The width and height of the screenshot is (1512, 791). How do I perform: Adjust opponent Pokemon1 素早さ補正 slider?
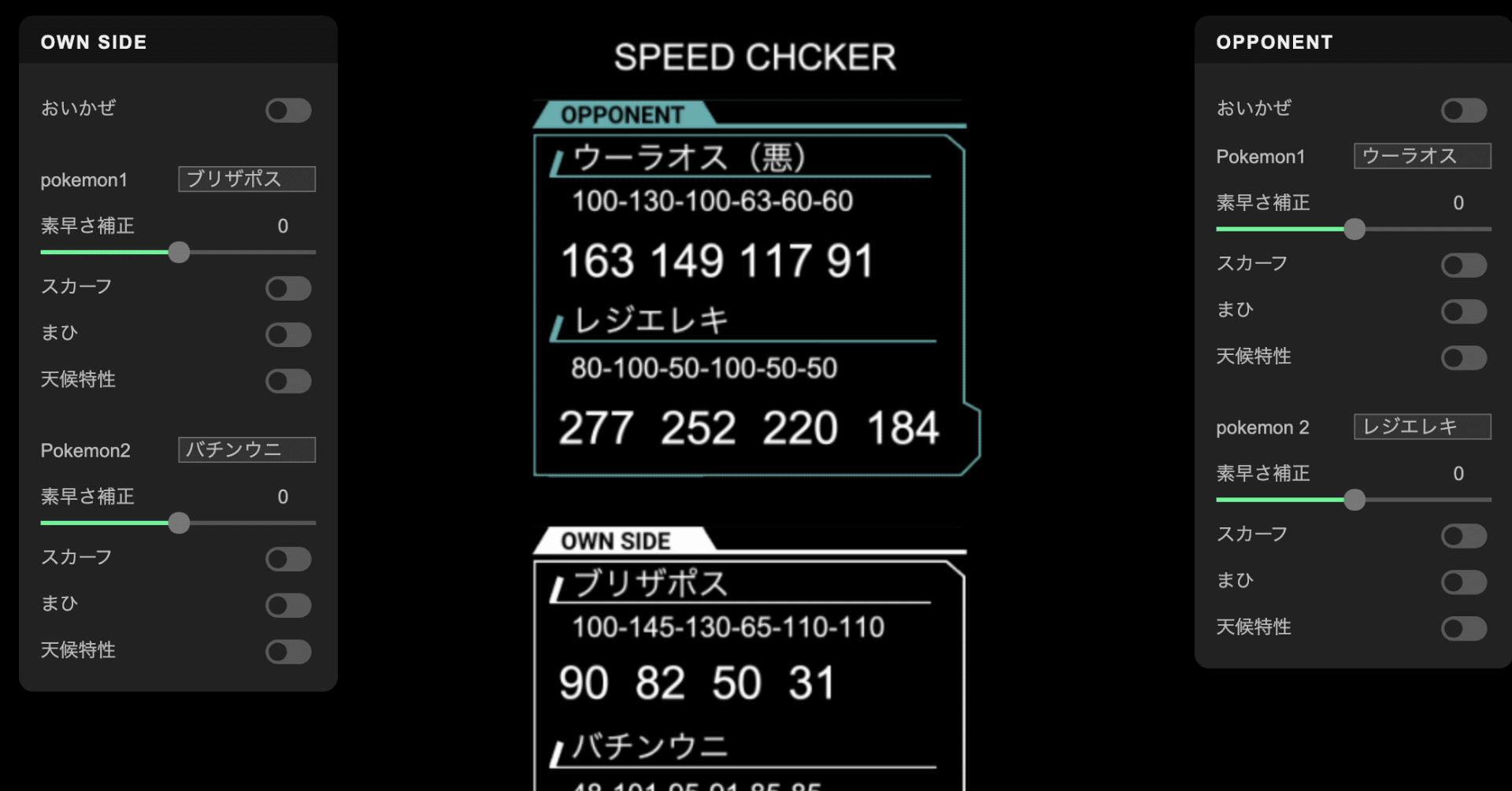(1354, 230)
